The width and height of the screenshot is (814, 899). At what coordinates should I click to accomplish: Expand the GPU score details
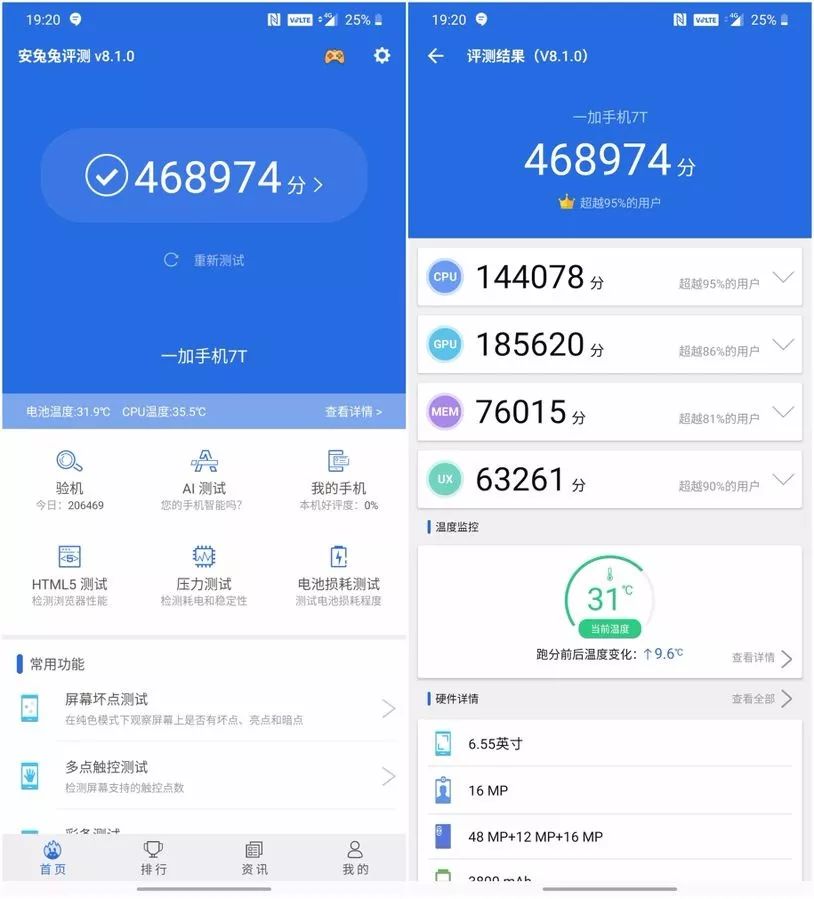point(783,344)
